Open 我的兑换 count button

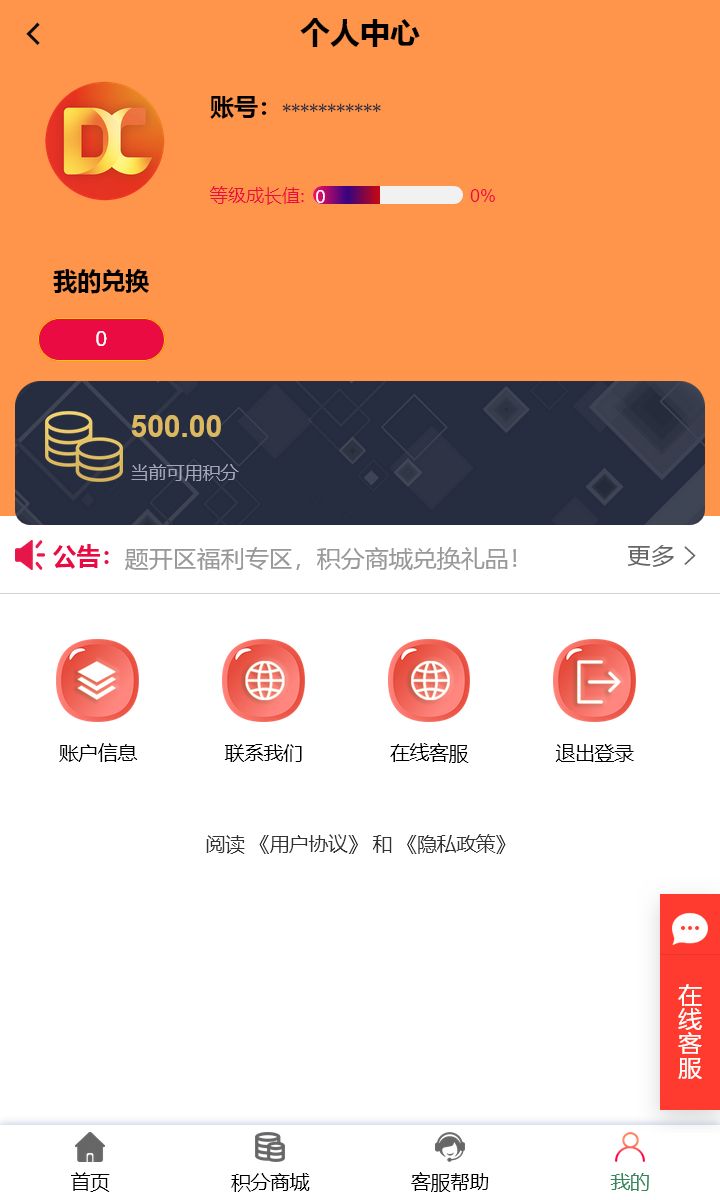point(101,339)
